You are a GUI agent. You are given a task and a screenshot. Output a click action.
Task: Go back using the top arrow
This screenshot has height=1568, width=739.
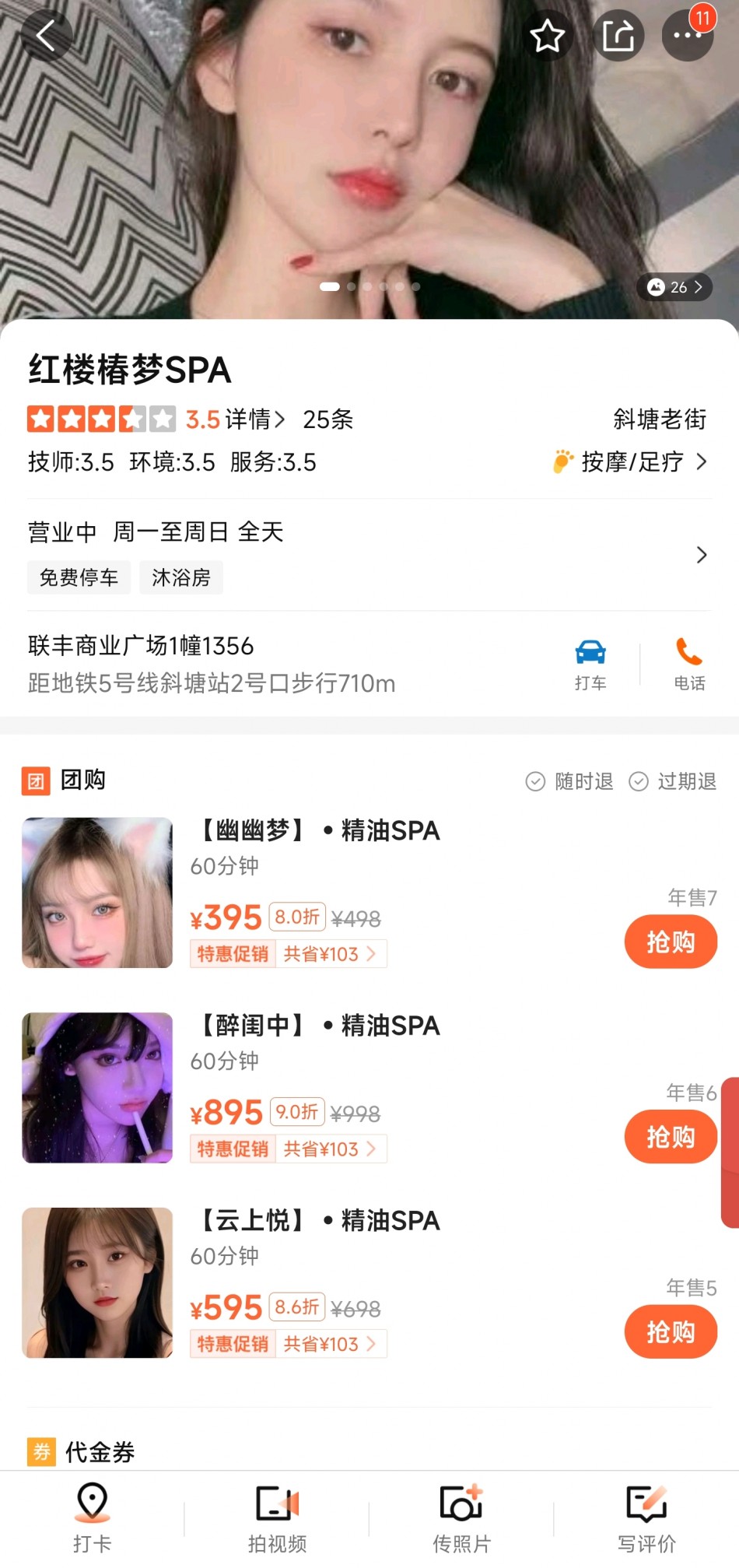tap(46, 35)
